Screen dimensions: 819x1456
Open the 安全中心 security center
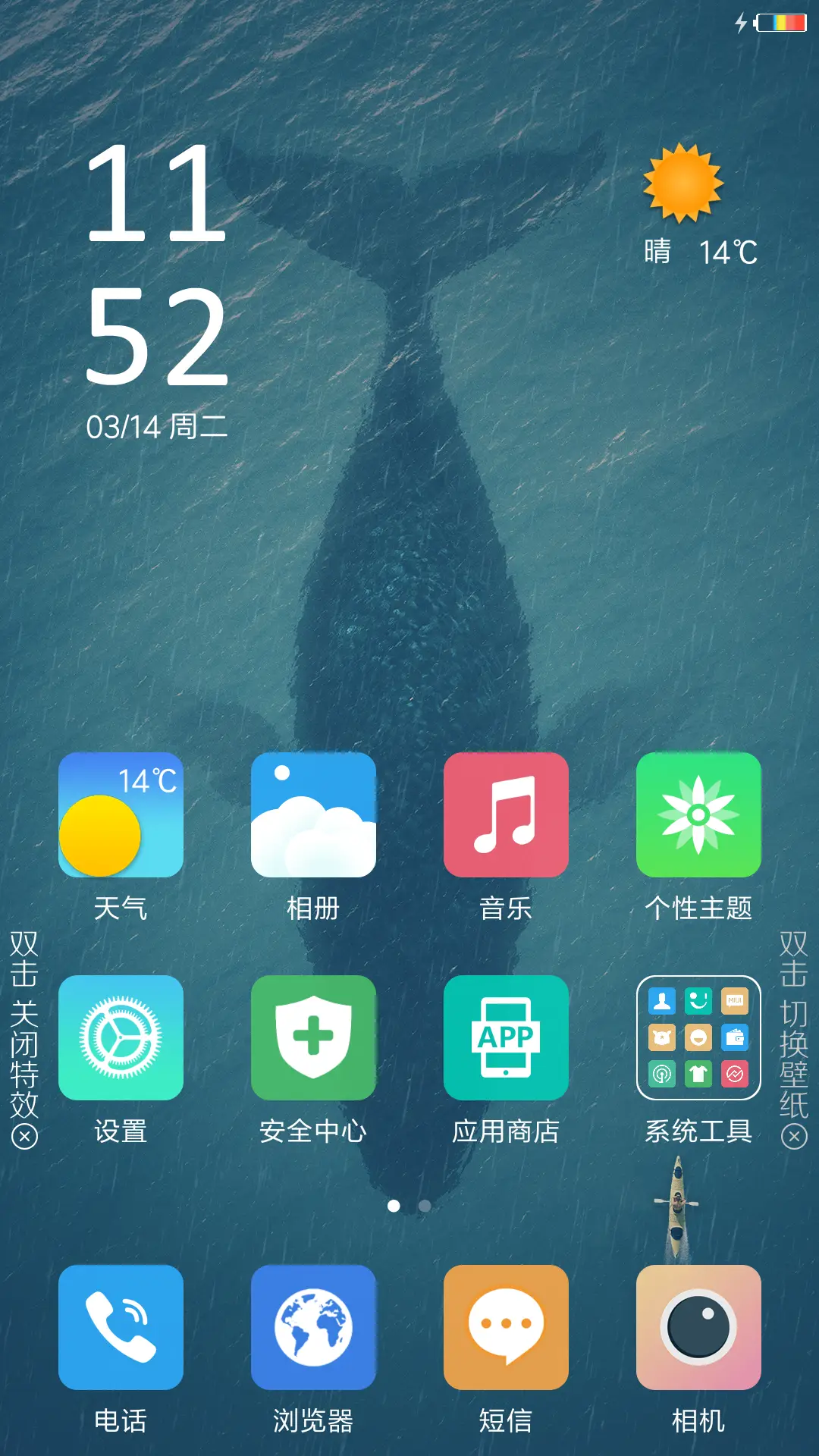(x=314, y=1038)
